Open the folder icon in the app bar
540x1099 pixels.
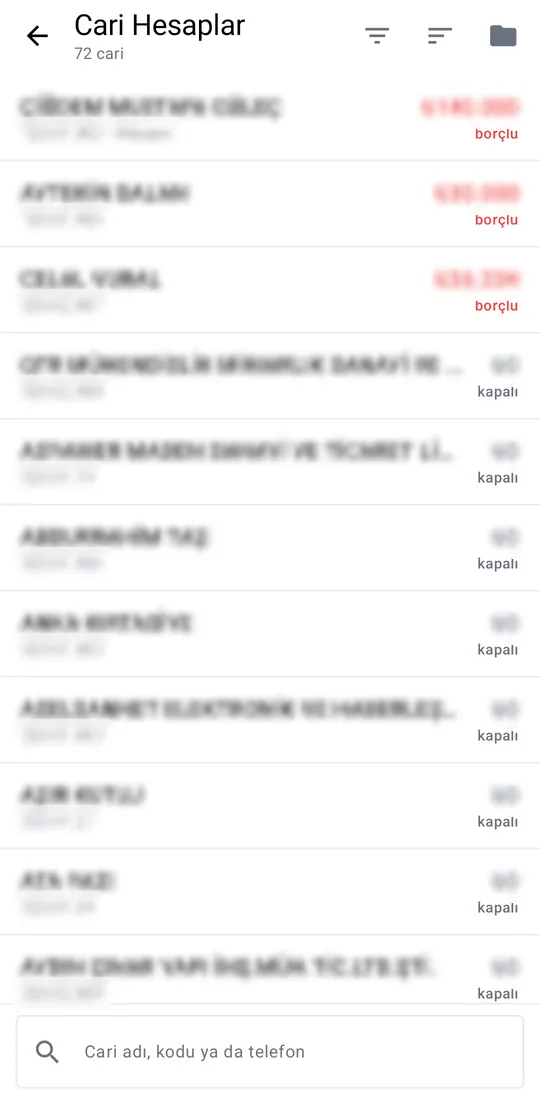click(x=503, y=36)
